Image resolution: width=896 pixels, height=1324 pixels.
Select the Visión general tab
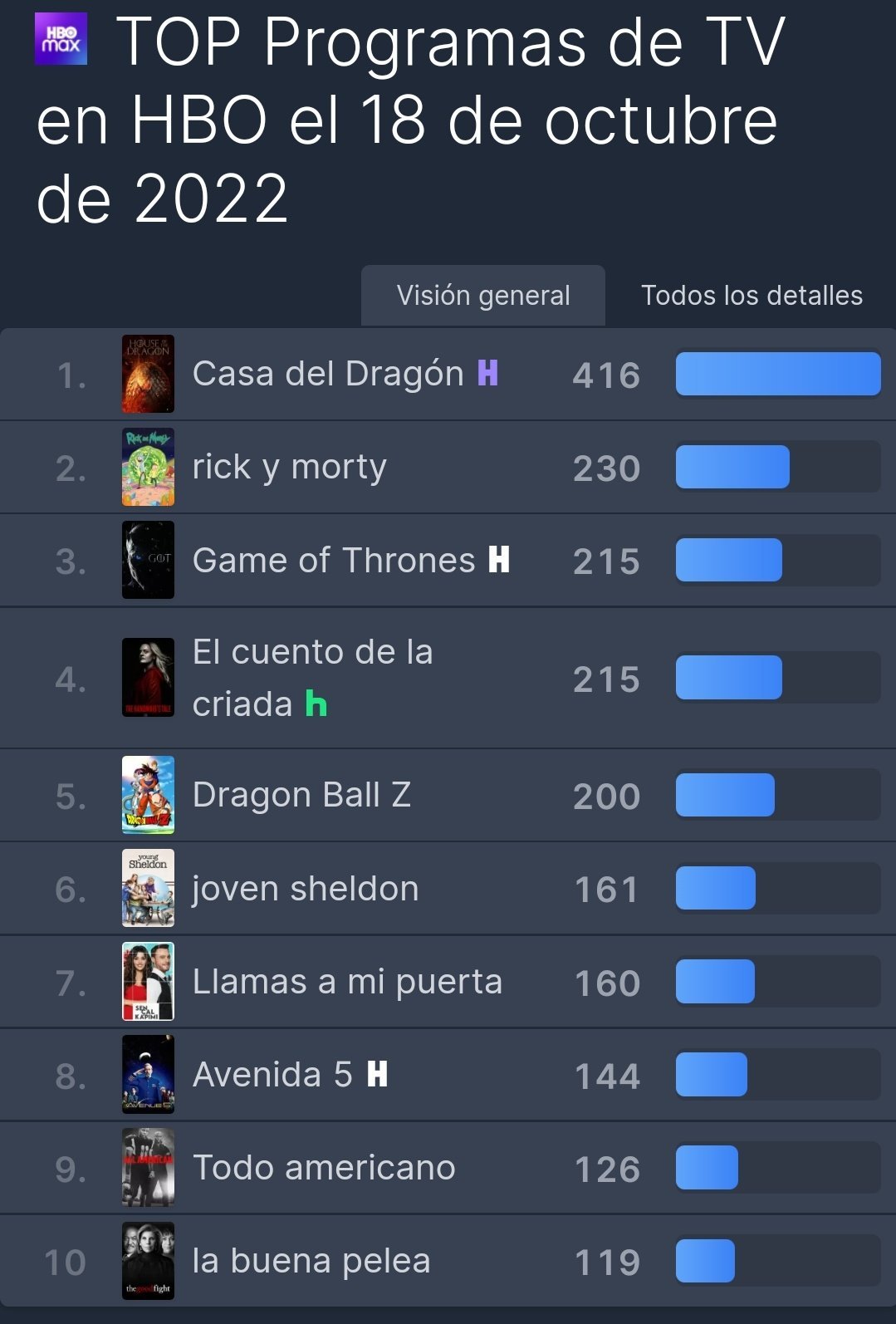pos(483,296)
